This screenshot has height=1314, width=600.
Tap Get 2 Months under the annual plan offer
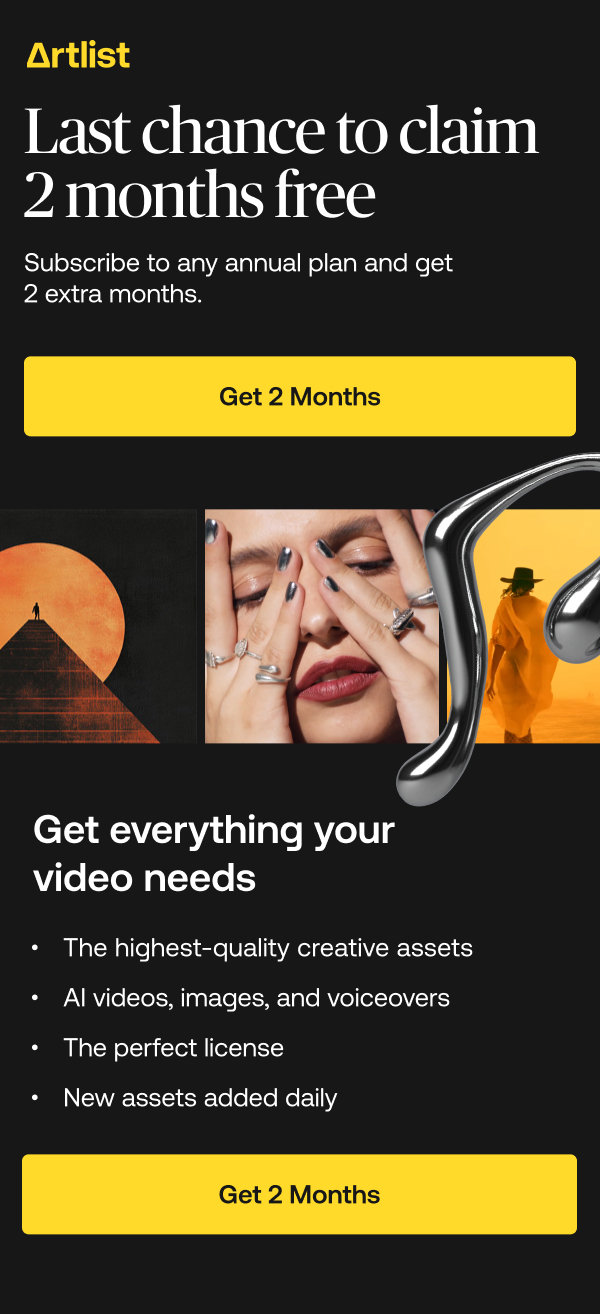pos(300,396)
